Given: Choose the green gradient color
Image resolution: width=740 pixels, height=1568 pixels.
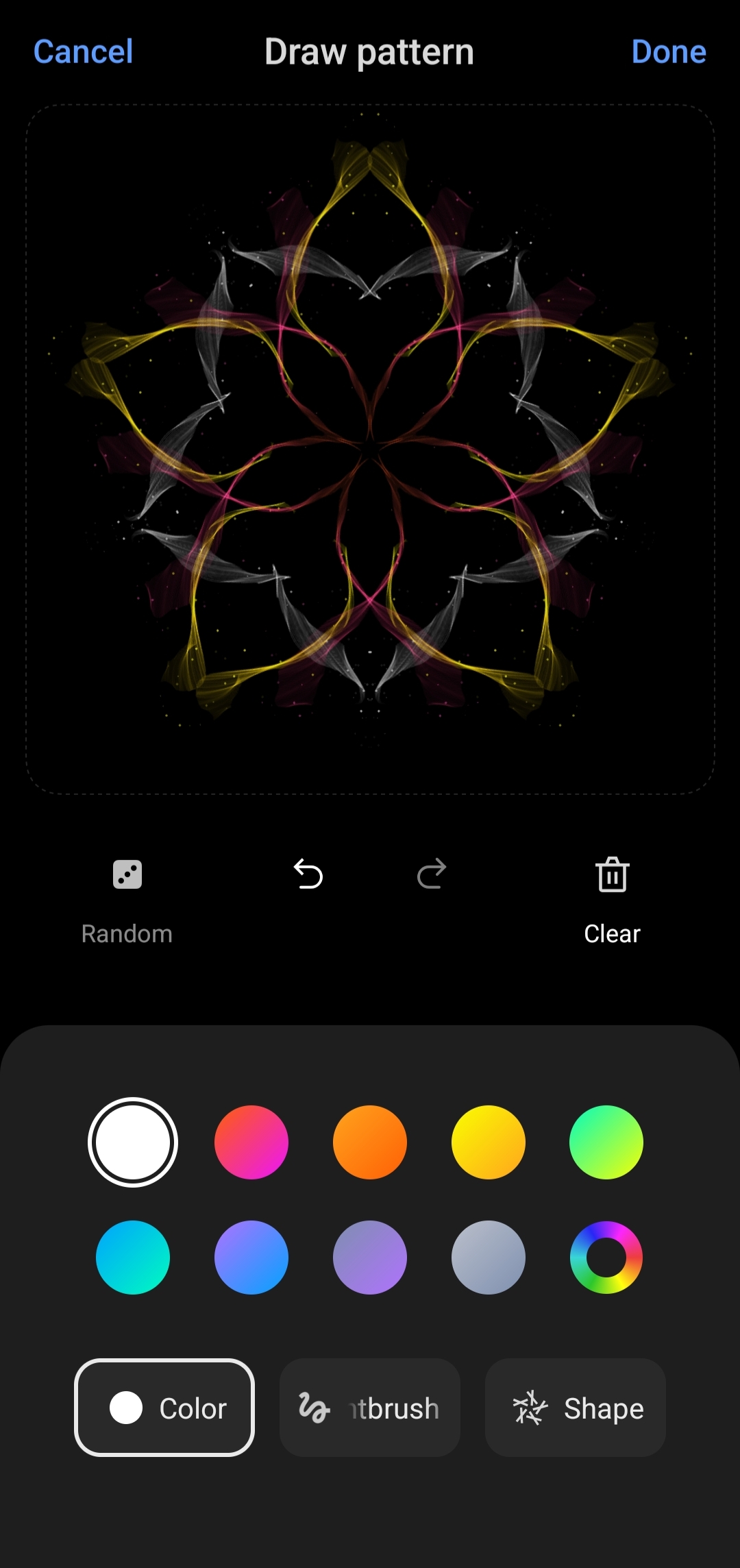Looking at the screenshot, I should click(x=606, y=1142).
